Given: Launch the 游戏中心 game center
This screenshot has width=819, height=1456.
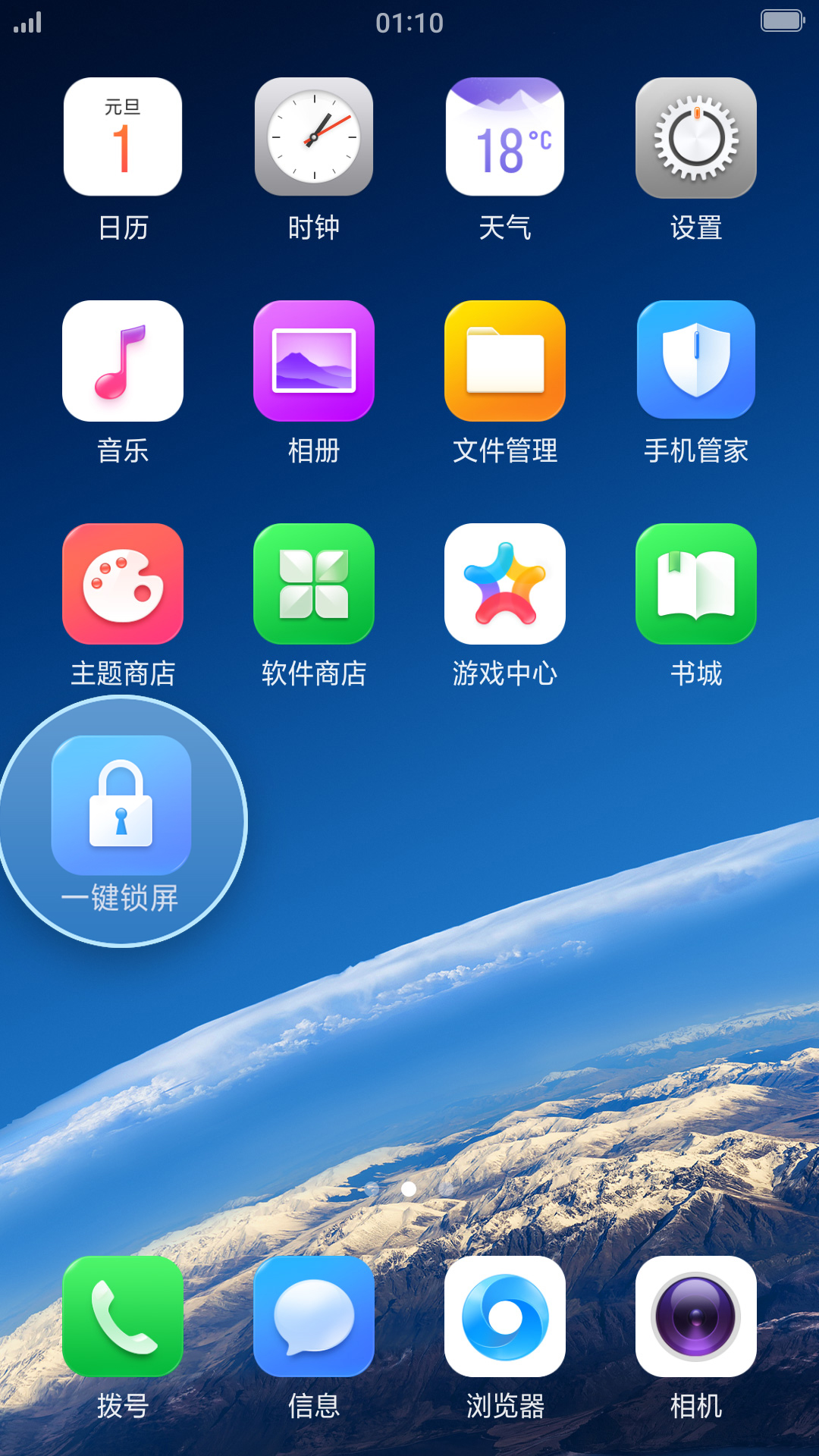Looking at the screenshot, I should coord(505,584).
